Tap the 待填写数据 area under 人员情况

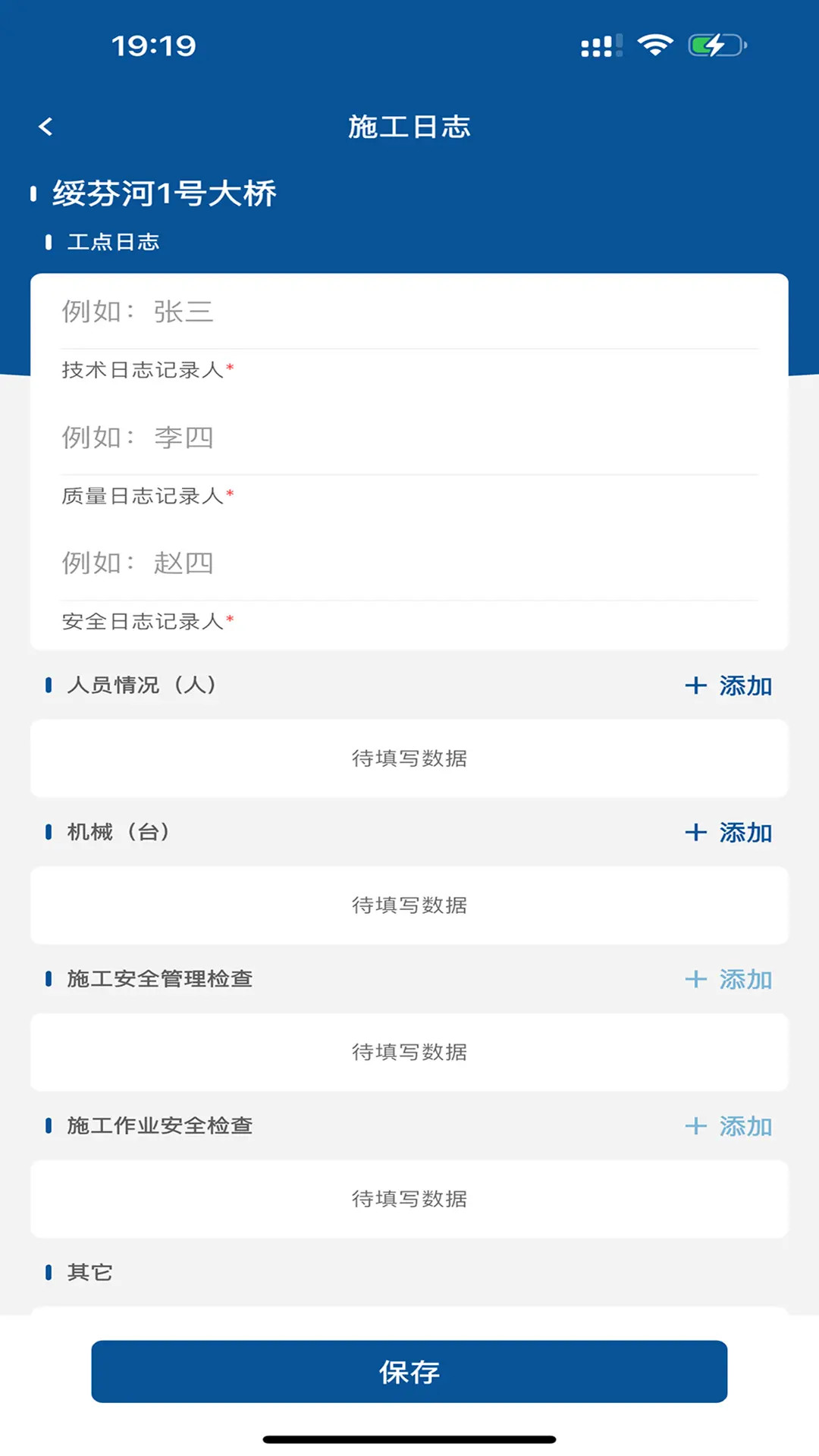coord(409,758)
